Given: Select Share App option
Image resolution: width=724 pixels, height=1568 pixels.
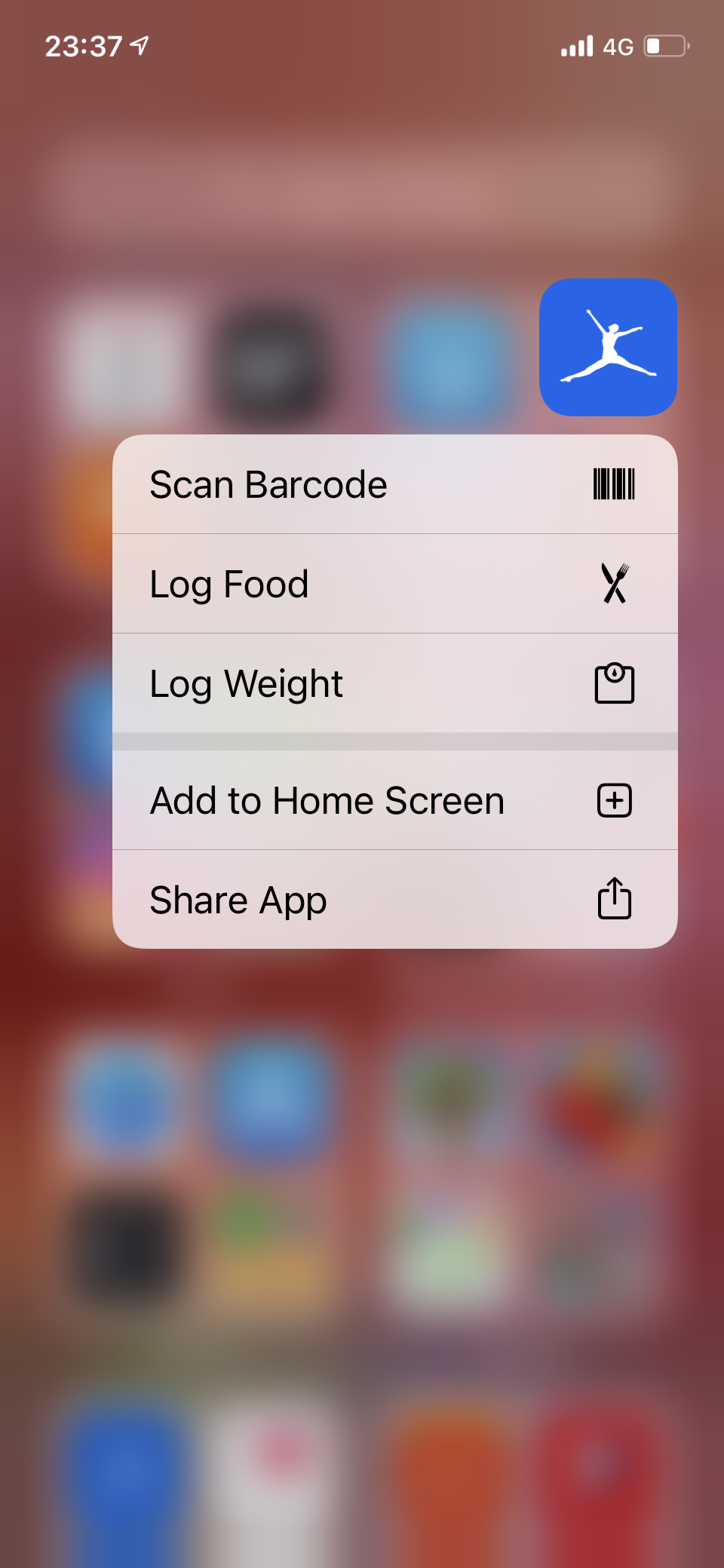Looking at the screenshot, I should tap(394, 900).
